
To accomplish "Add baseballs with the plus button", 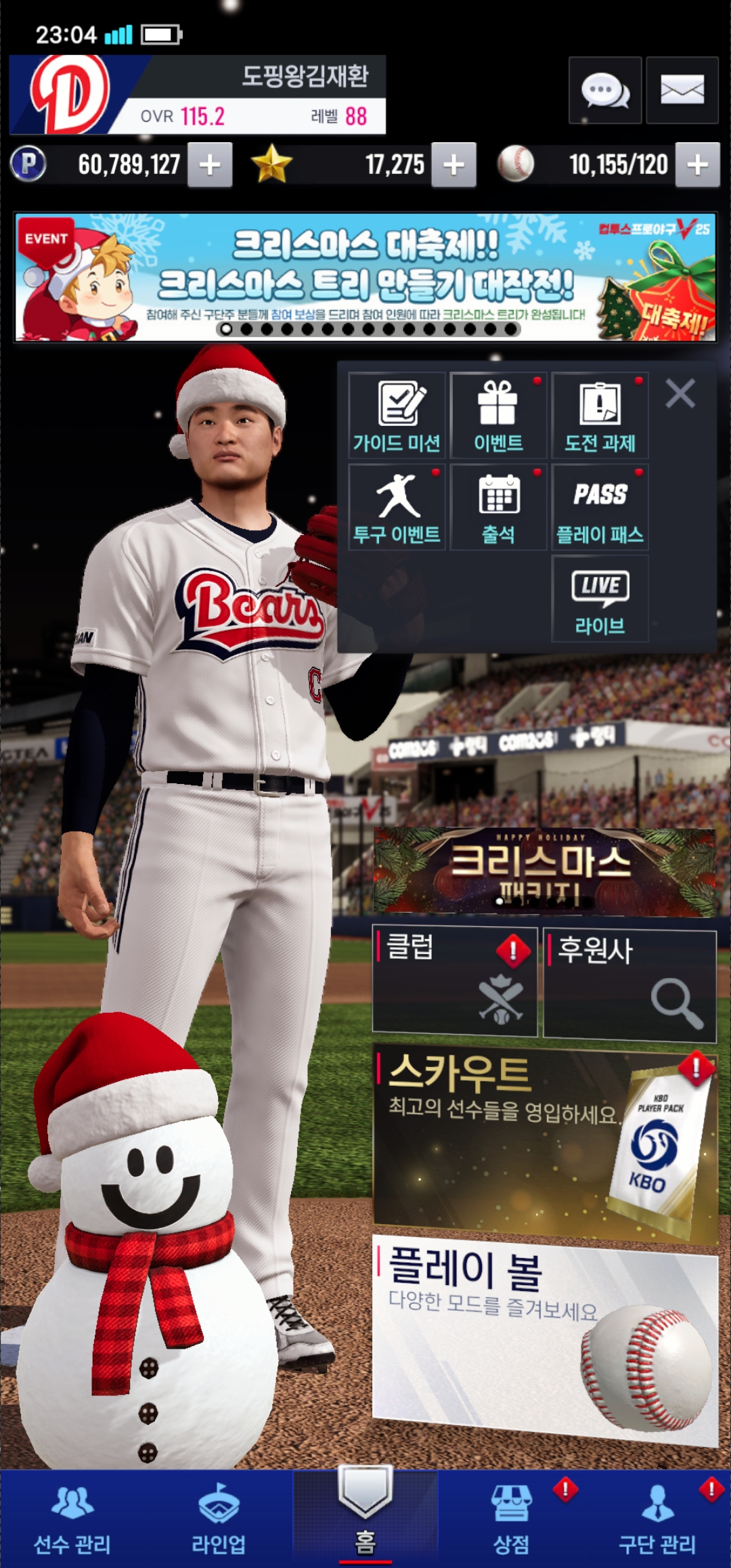I will 697,165.
